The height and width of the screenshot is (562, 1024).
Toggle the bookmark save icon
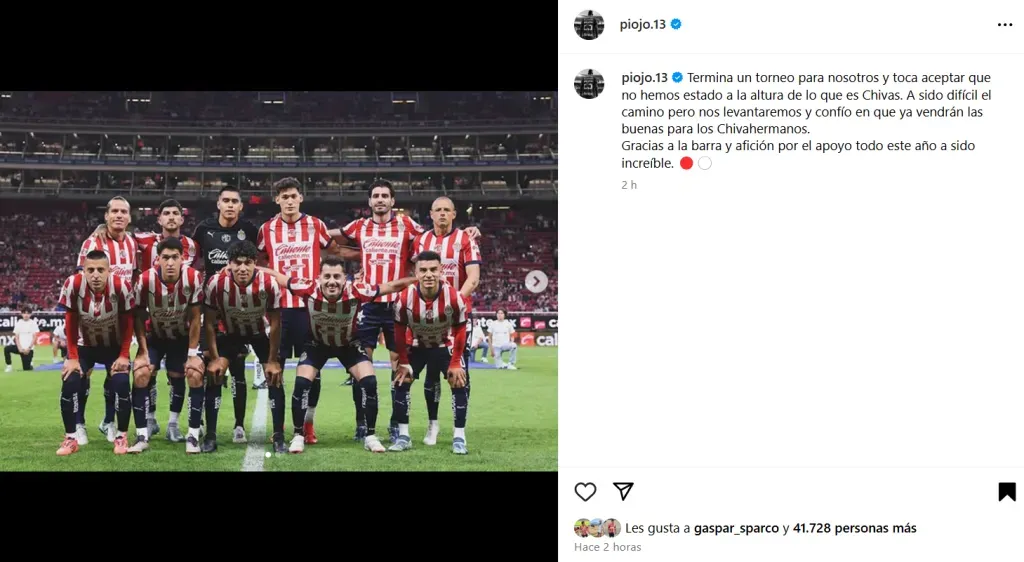point(1006,492)
